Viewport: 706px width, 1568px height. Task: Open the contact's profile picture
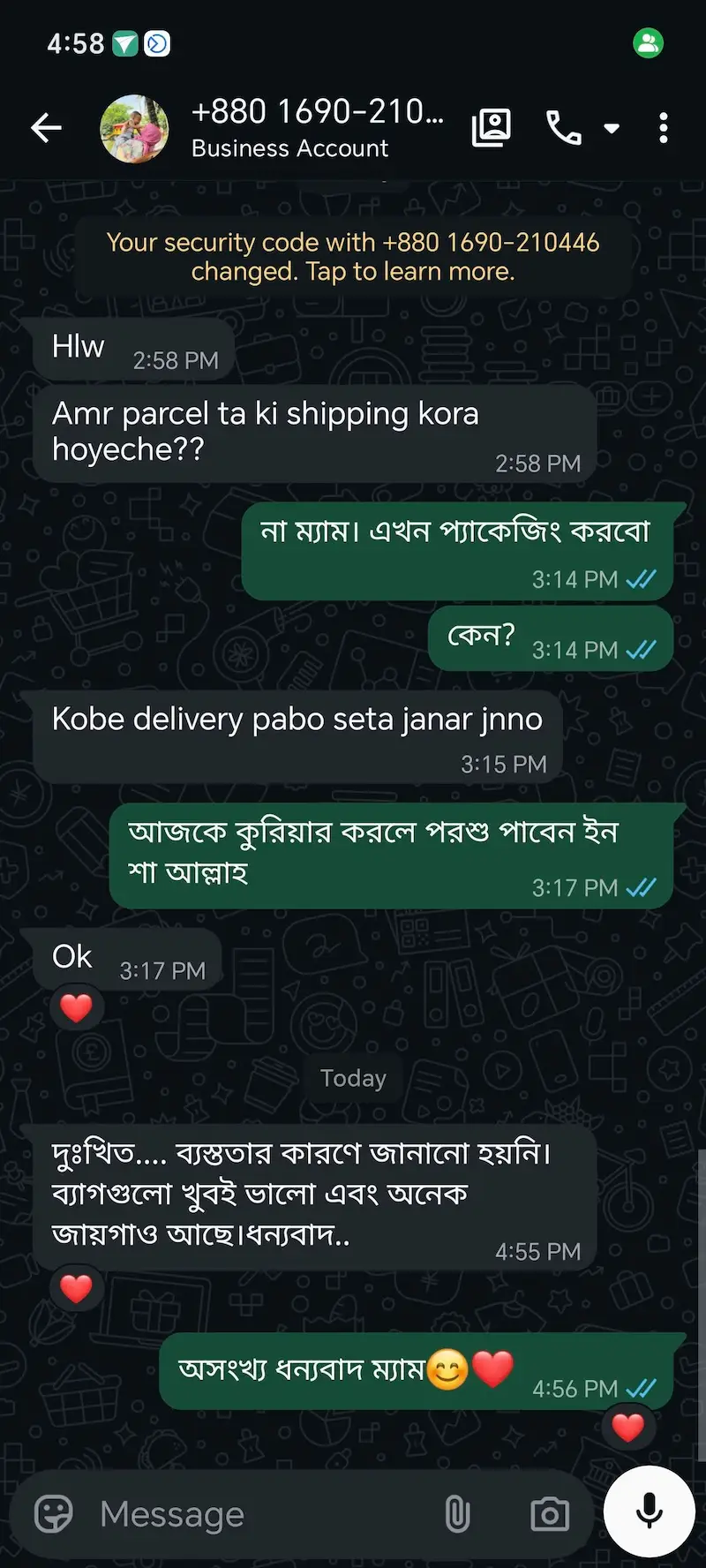click(134, 129)
